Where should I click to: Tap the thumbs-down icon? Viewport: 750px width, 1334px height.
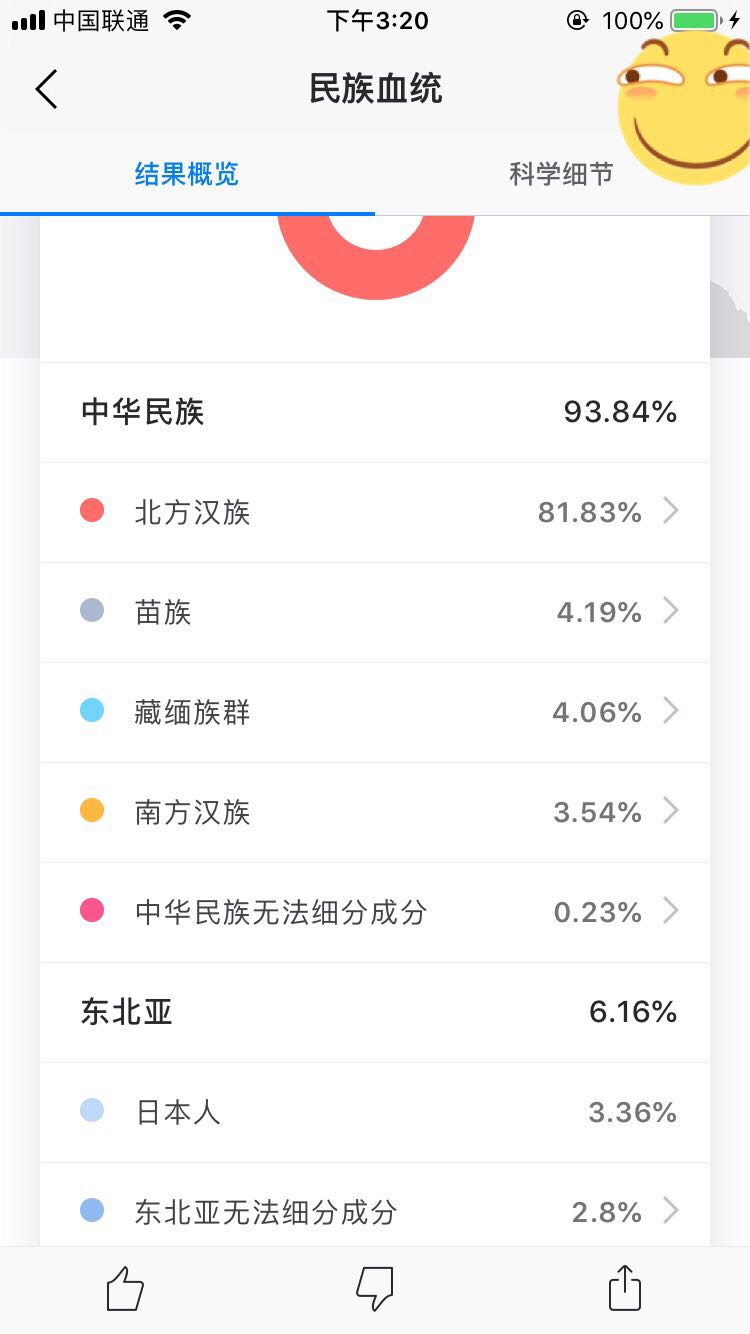point(375,1289)
